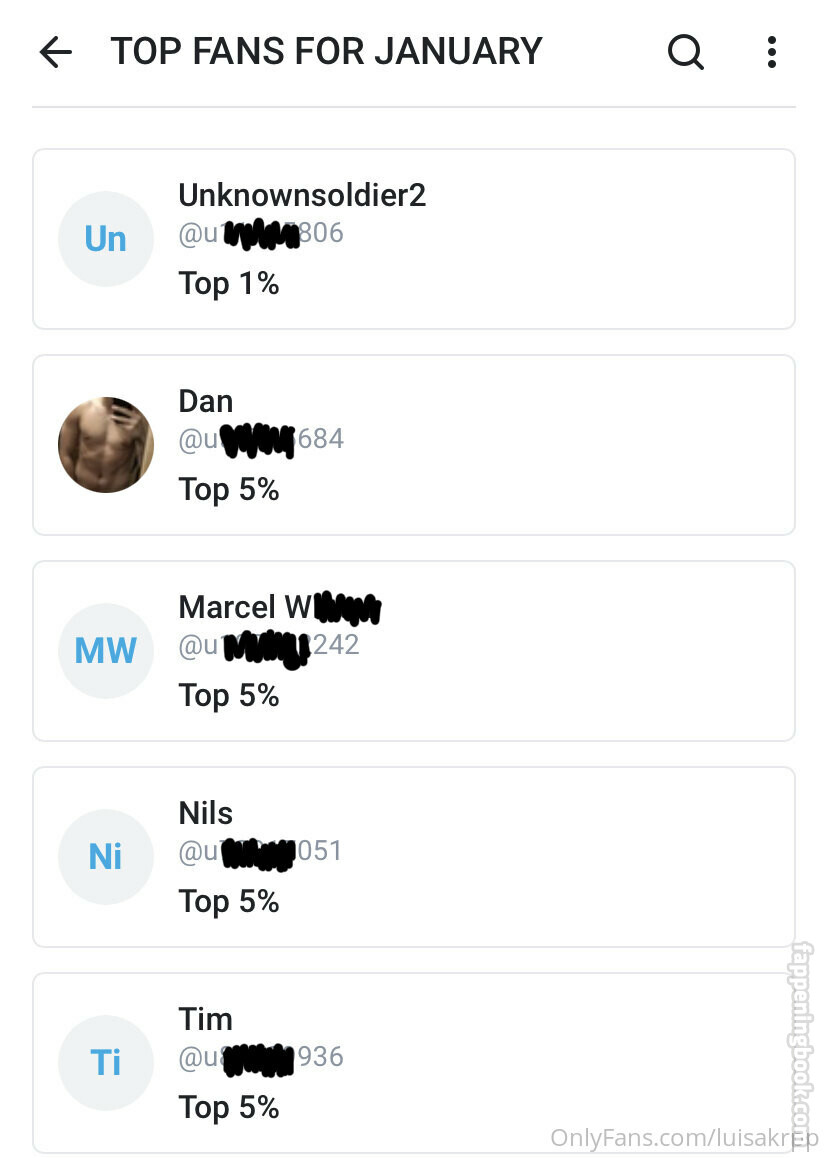This screenshot has width=825, height=1158.
Task: Open Unknownsoldier2's fan card
Action: coord(413,239)
